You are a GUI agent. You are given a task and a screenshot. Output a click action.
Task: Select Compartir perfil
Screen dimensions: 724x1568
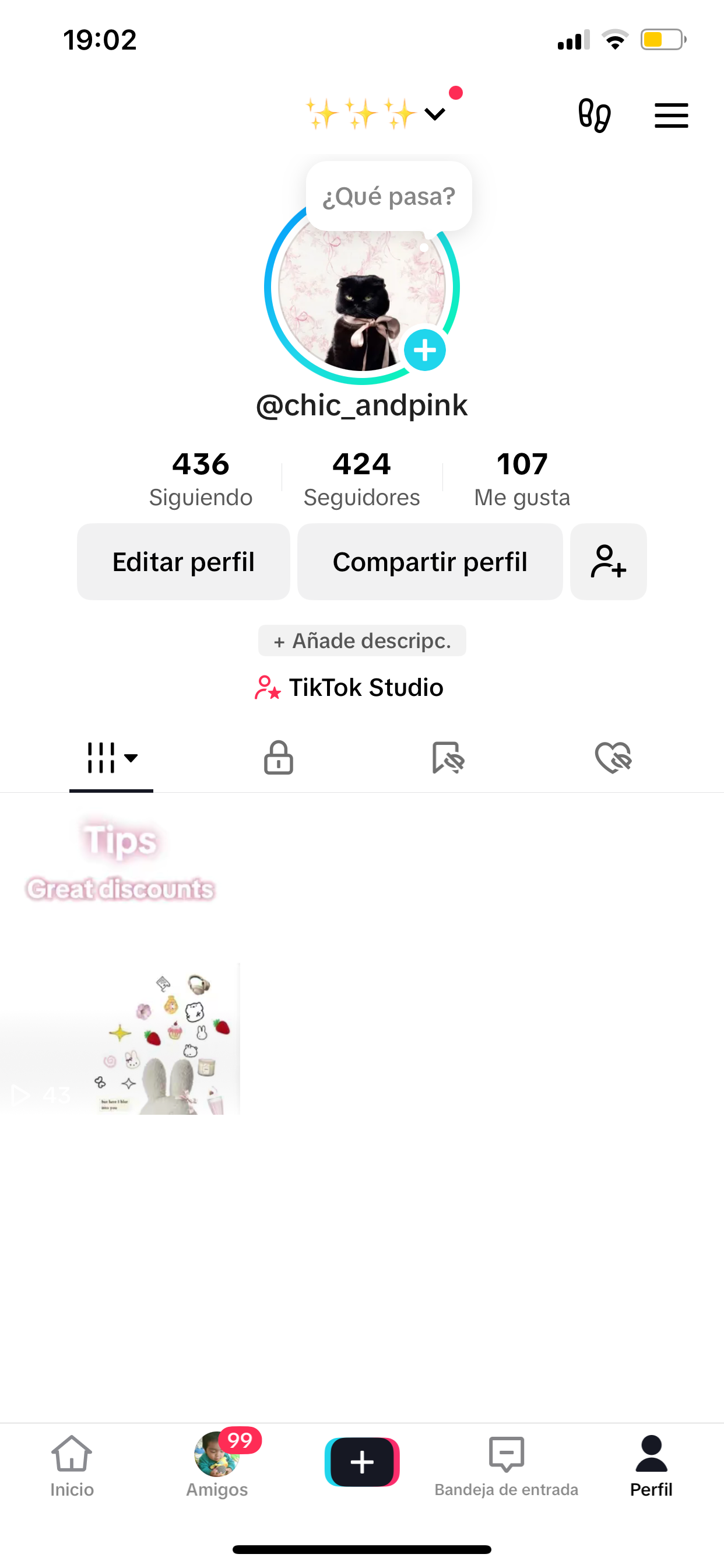430,562
